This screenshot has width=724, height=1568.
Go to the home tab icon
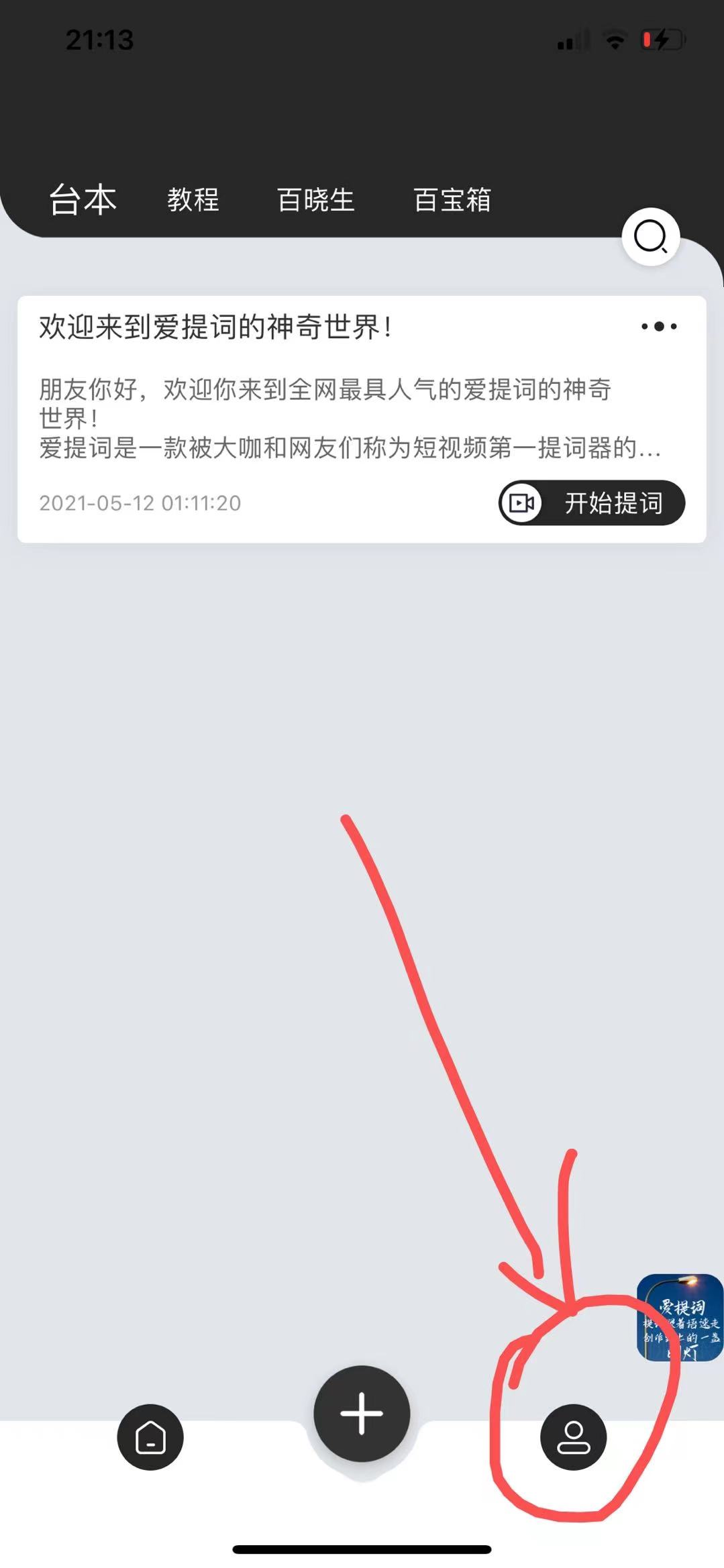(150, 1437)
